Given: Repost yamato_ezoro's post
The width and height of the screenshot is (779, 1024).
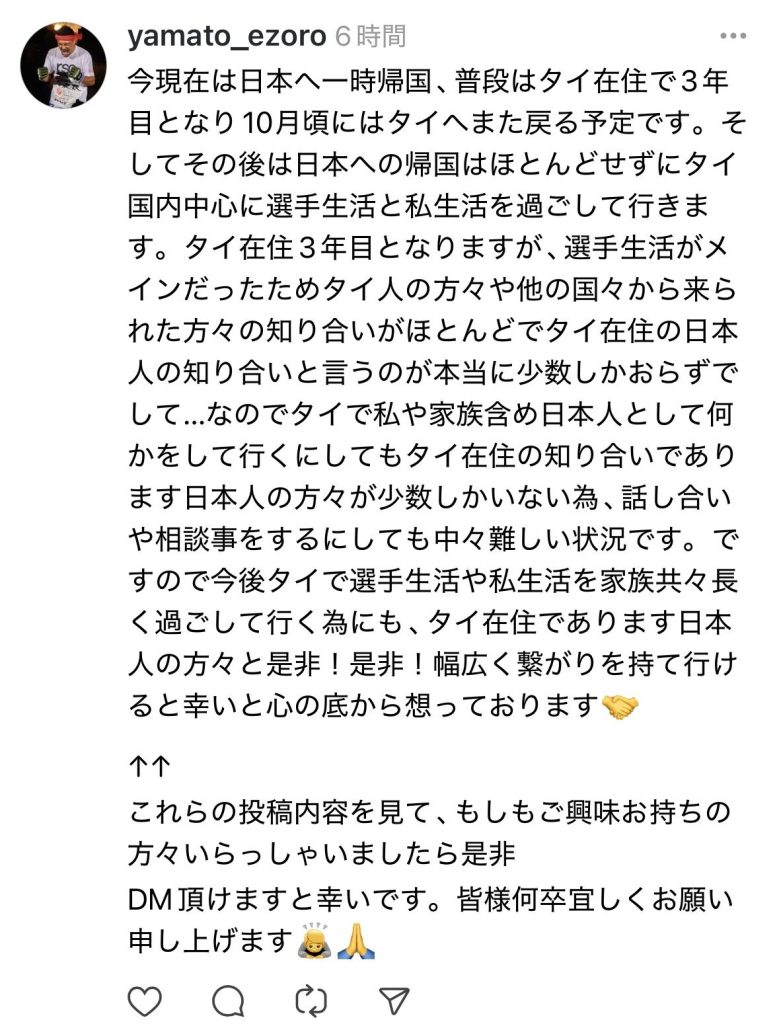Looking at the screenshot, I should [x=312, y=999].
